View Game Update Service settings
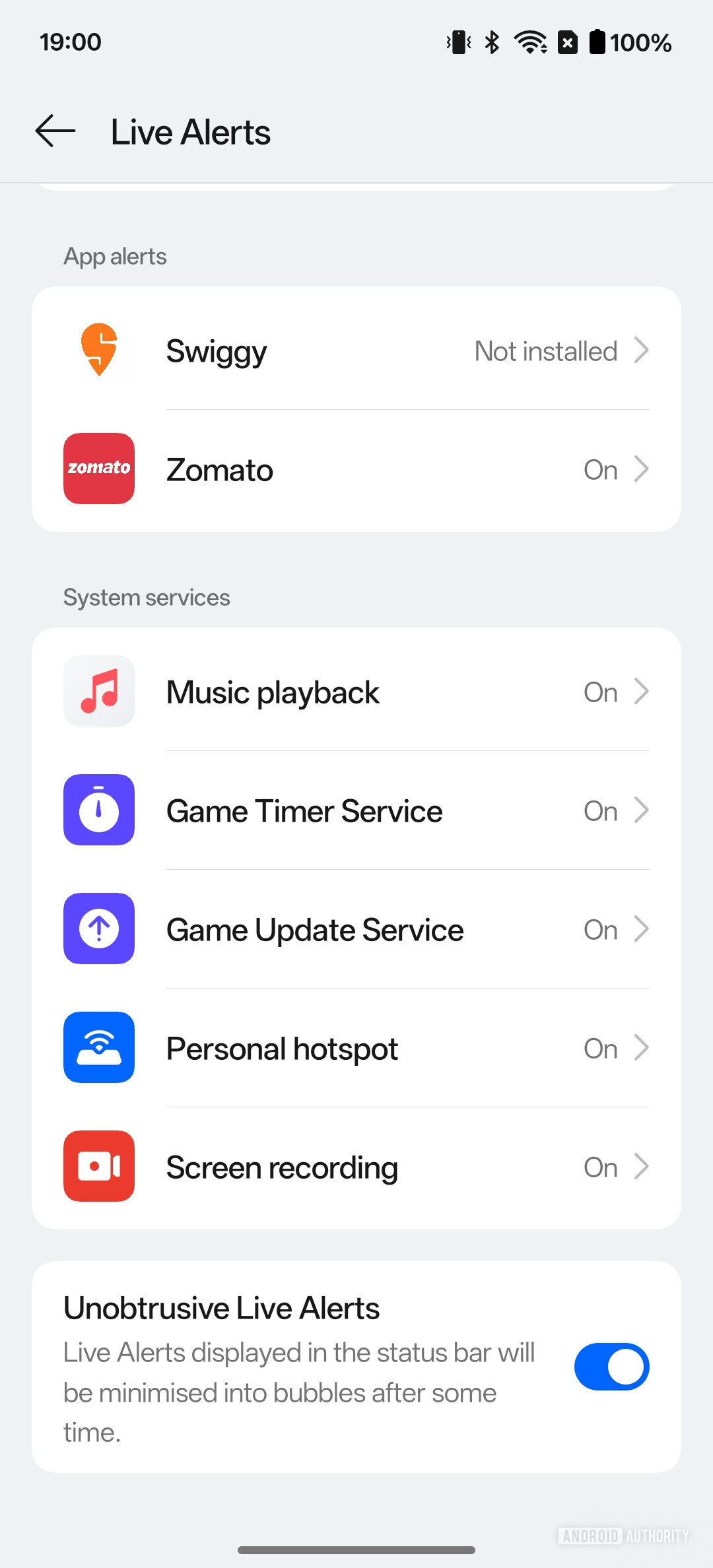 [x=356, y=929]
